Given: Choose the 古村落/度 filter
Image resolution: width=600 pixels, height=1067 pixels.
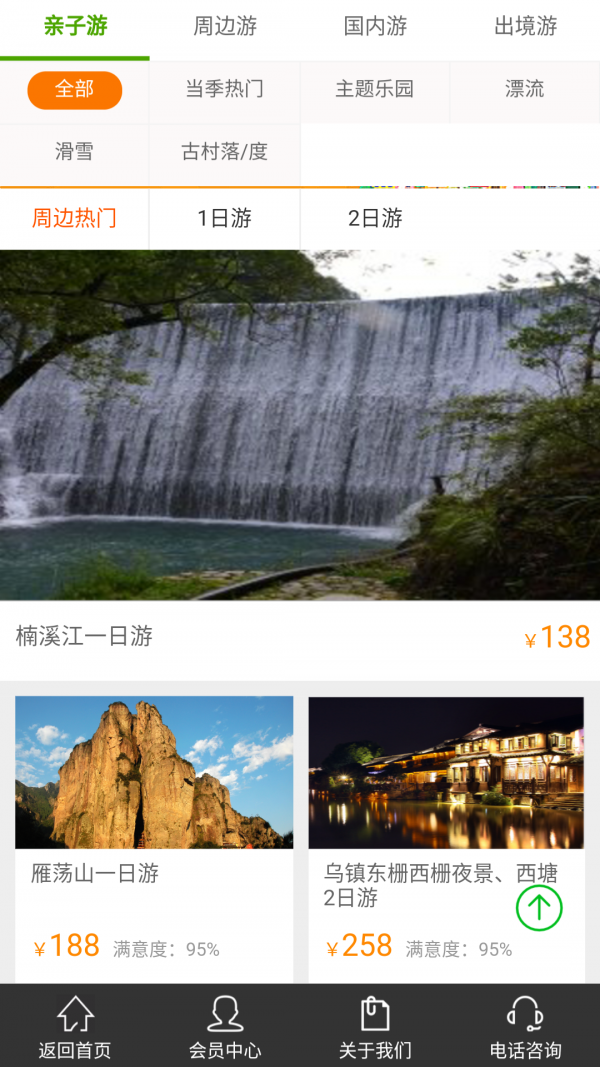Looking at the screenshot, I should [x=224, y=152].
